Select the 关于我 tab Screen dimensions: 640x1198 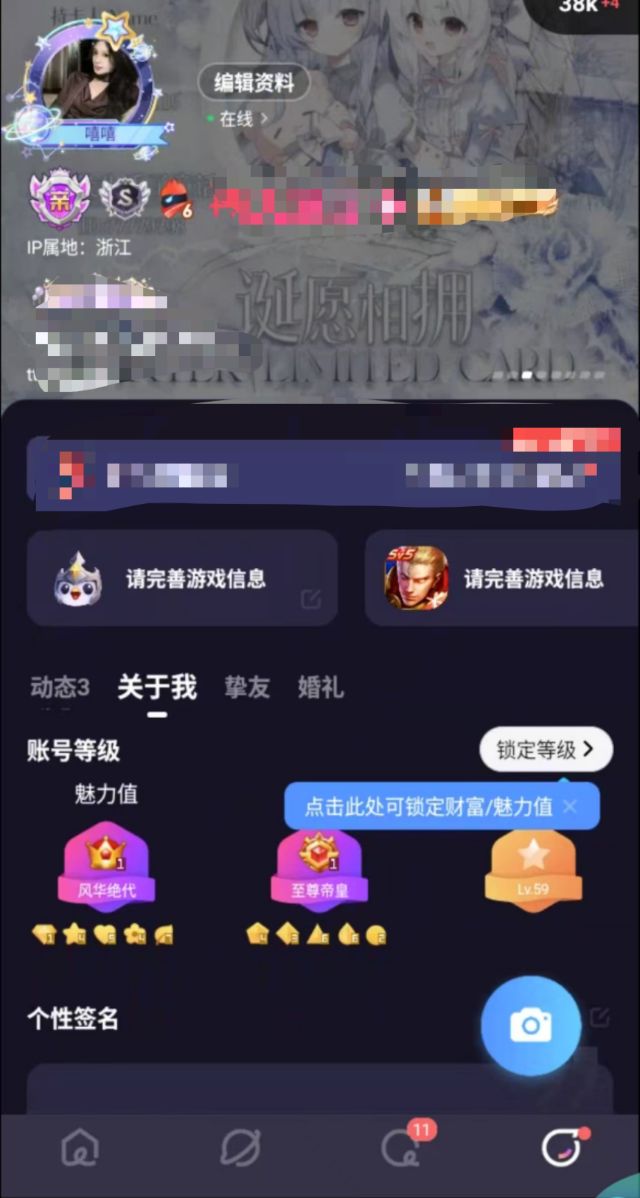(157, 687)
